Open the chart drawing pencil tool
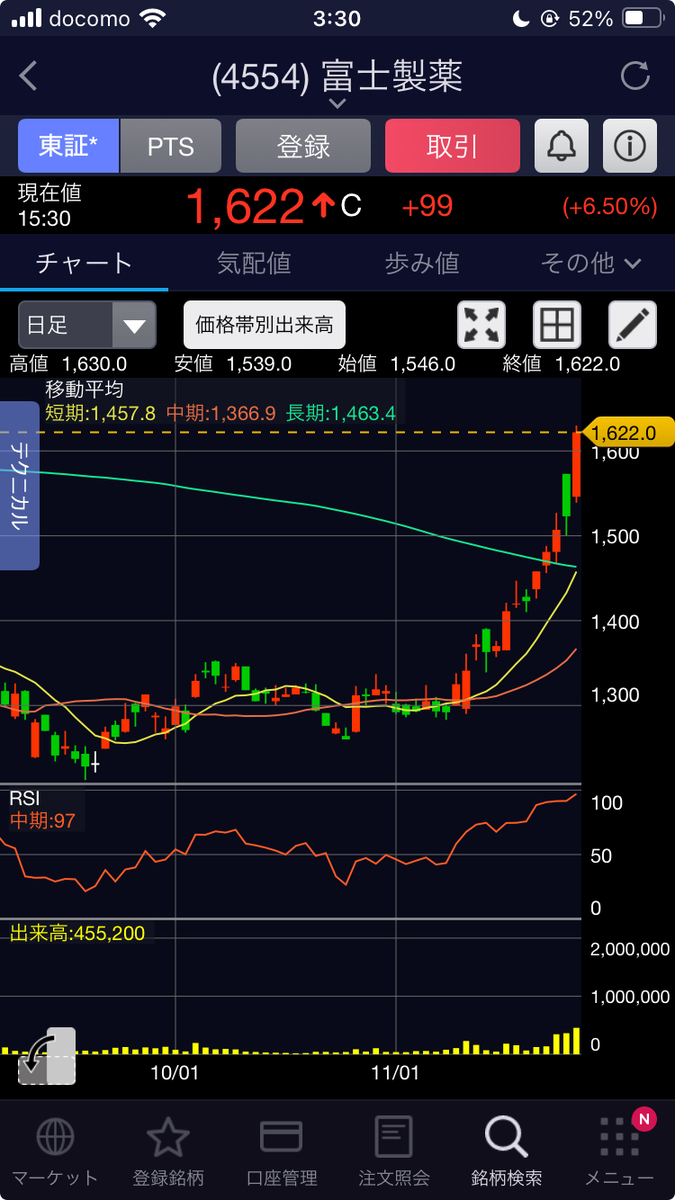 (633, 324)
